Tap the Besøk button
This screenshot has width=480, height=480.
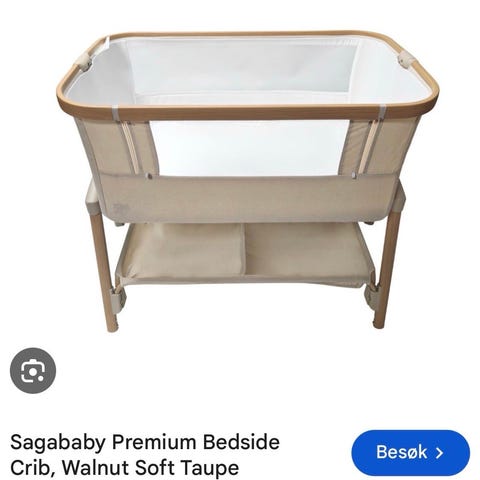[410, 453]
